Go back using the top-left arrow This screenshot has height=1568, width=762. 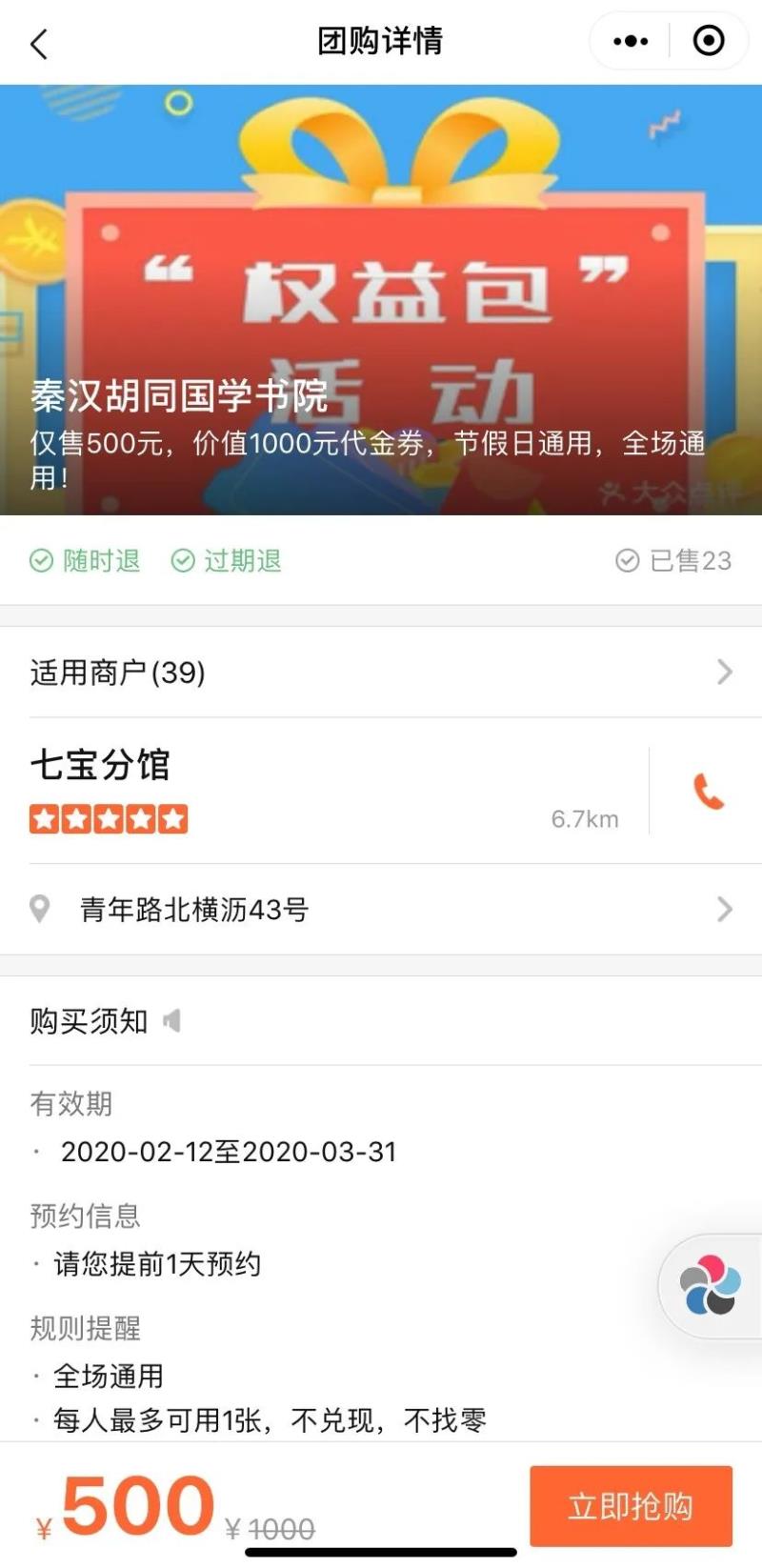[38, 43]
